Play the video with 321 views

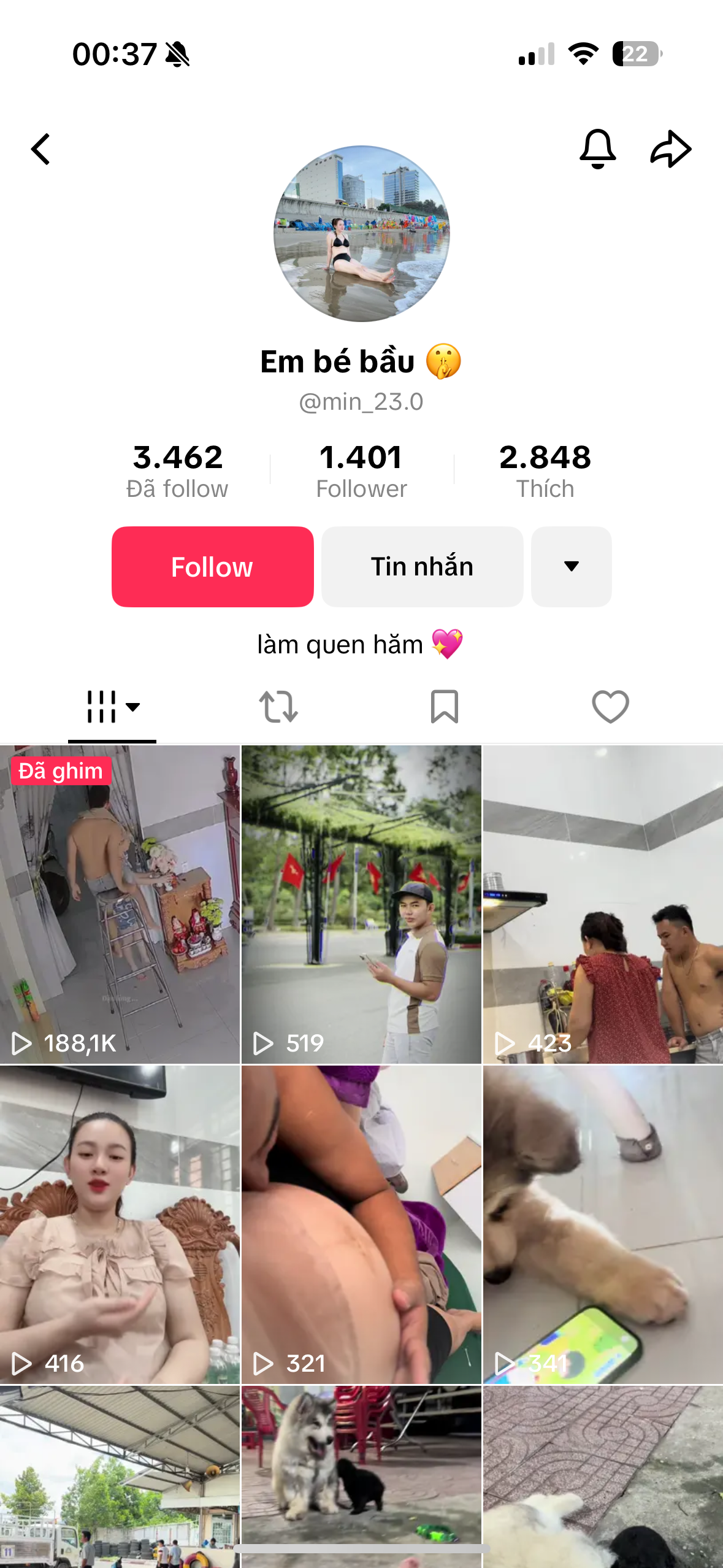tap(361, 1224)
